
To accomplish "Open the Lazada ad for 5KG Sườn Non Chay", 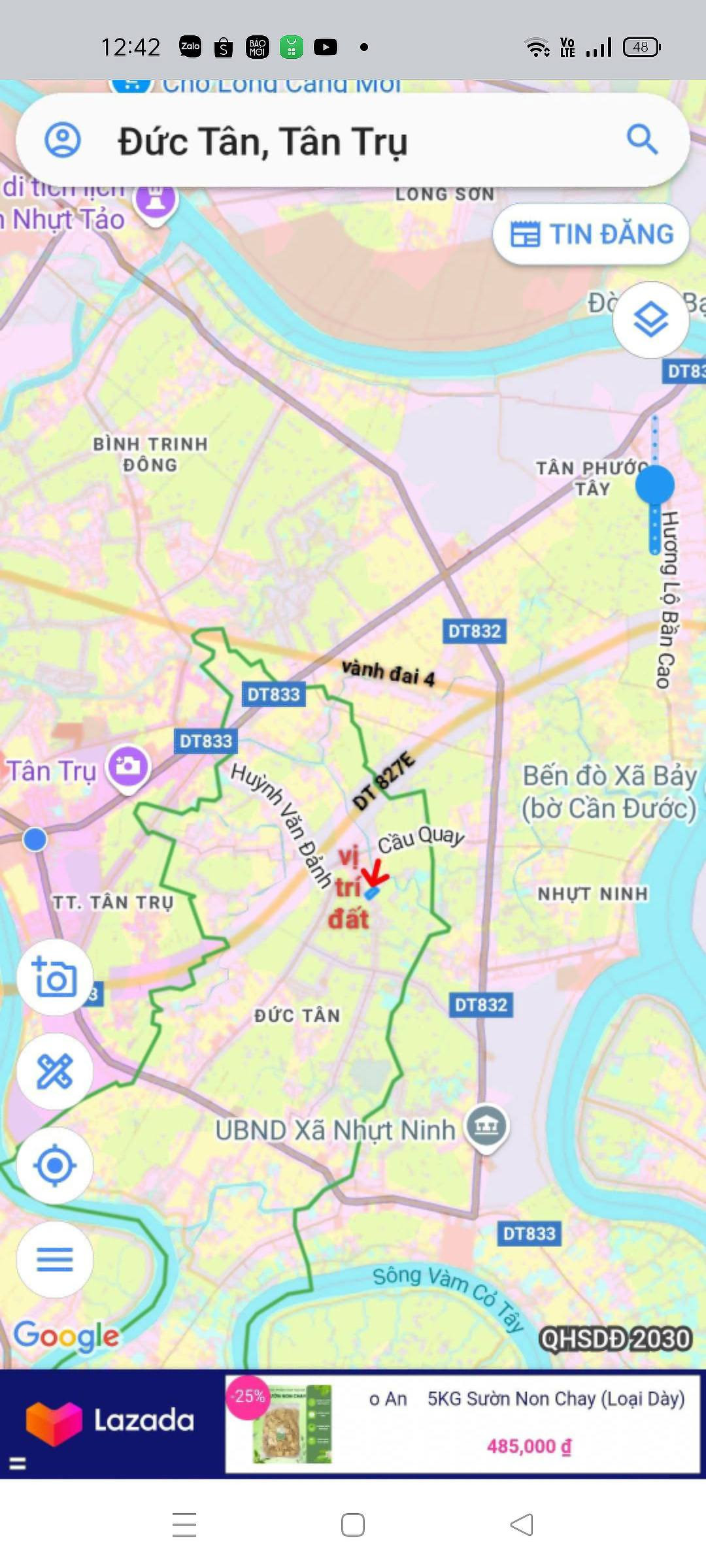I will click(462, 1424).
